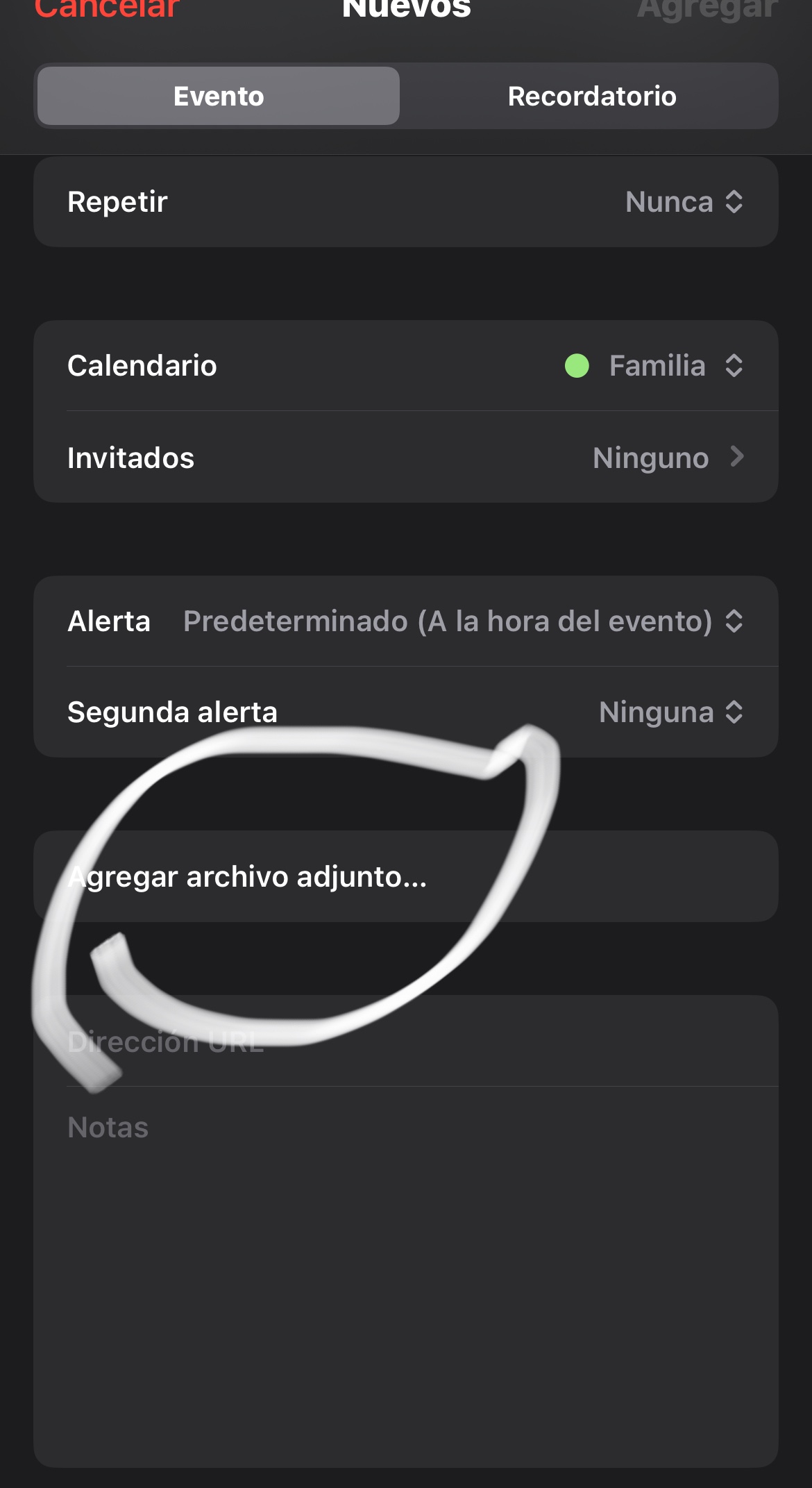Switch to the Recordatorio tab
Image resolution: width=812 pixels, height=1488 pixels.
[591, 97]
